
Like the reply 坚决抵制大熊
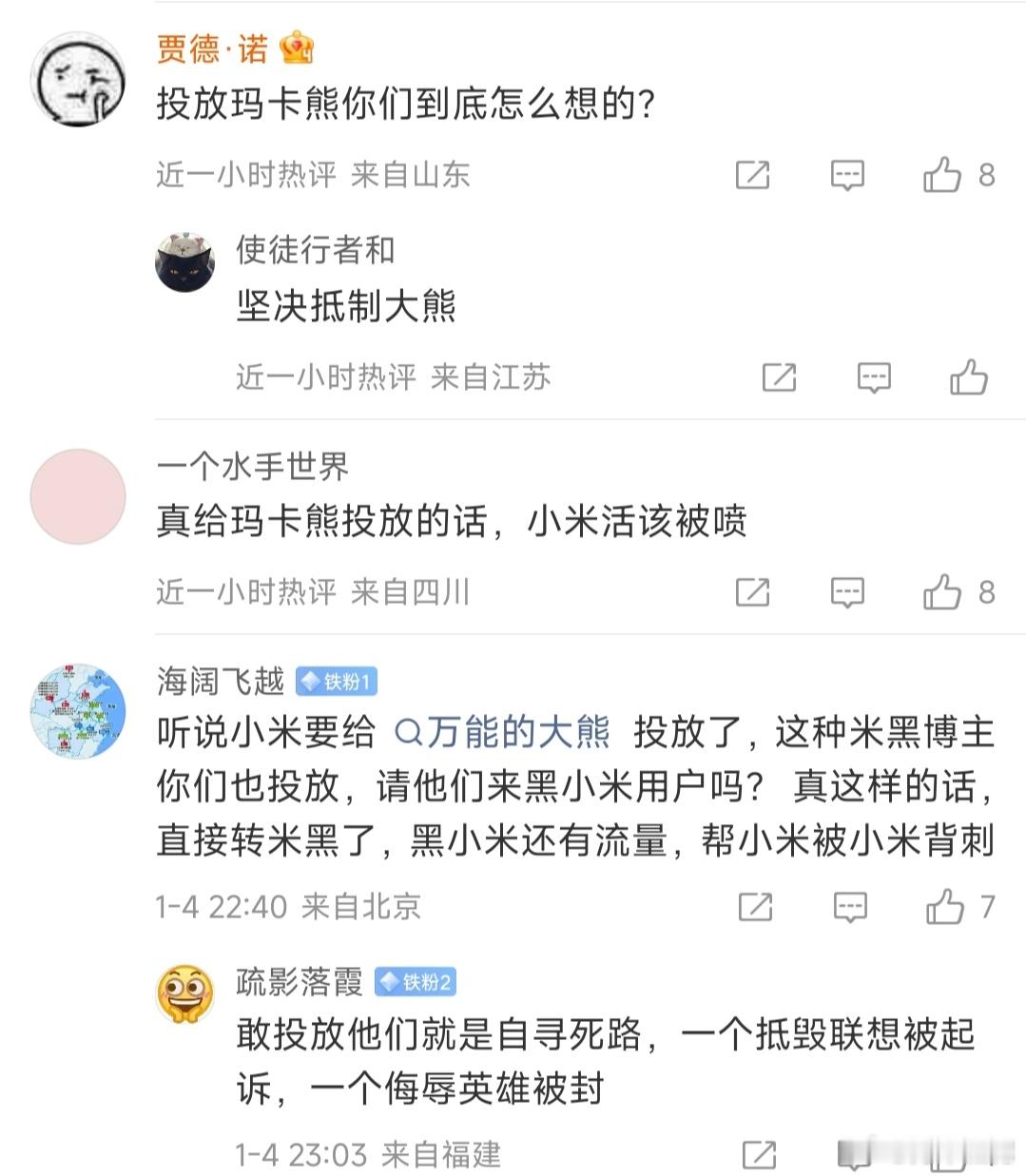pyautogui.click(x=970, y=377)
